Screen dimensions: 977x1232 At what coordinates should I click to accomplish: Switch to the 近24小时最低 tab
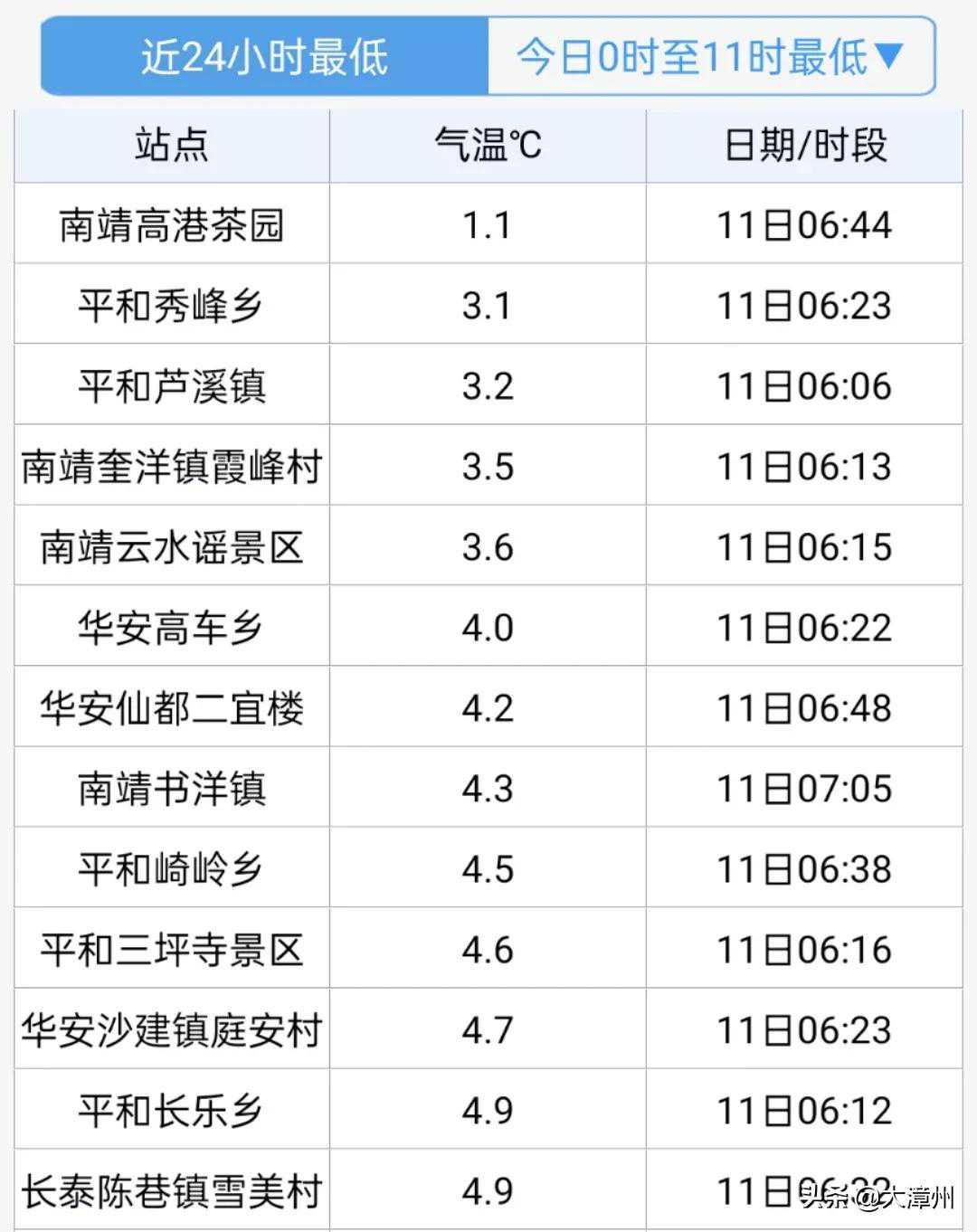point(264,57)
